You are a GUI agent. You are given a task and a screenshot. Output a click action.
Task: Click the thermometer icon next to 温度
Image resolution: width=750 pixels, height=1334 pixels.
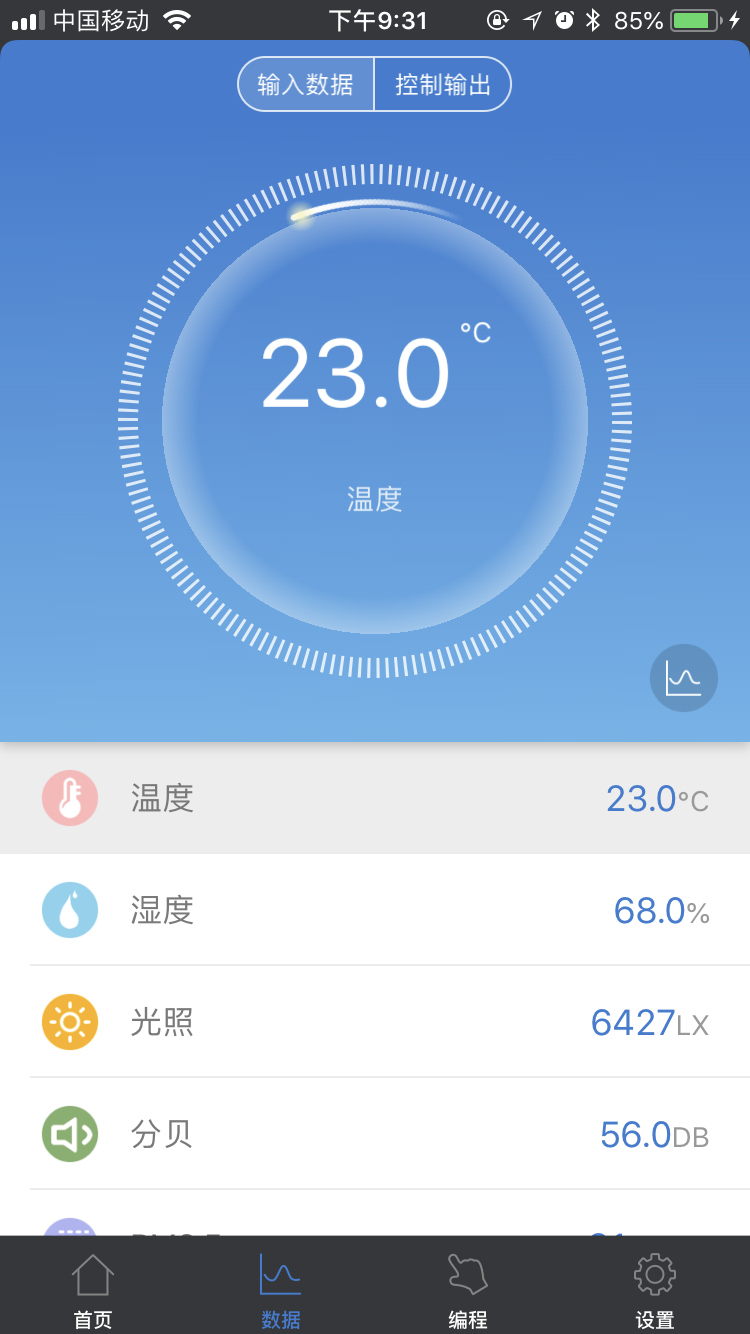70,797
